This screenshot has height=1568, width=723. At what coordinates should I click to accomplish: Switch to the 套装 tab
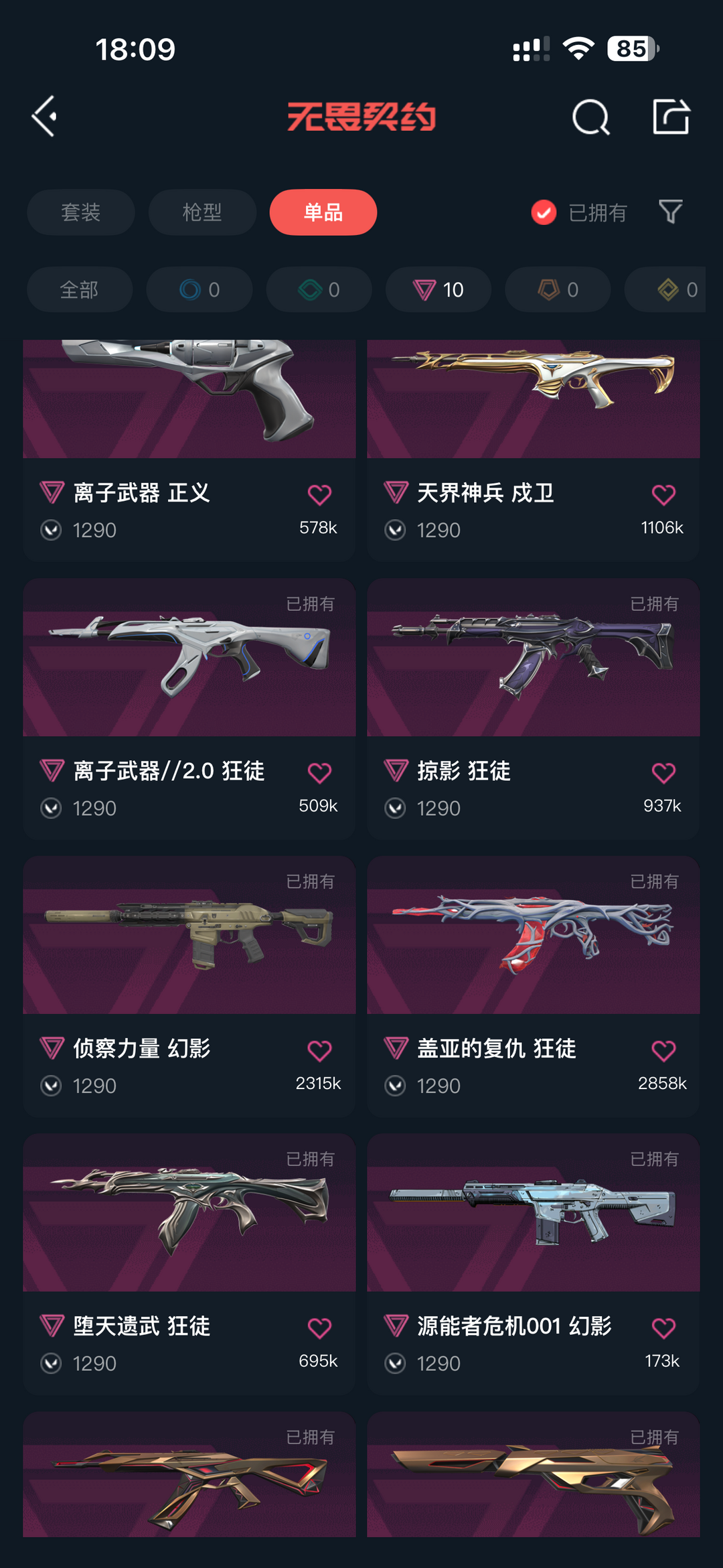coord(80,212)
